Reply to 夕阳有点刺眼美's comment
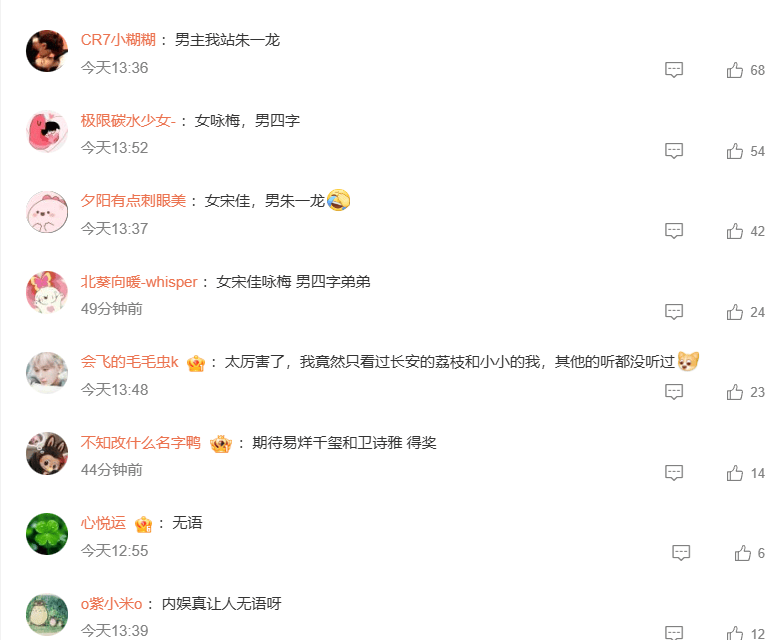This screenshot has width=774, height=640. tap(674, 231)
